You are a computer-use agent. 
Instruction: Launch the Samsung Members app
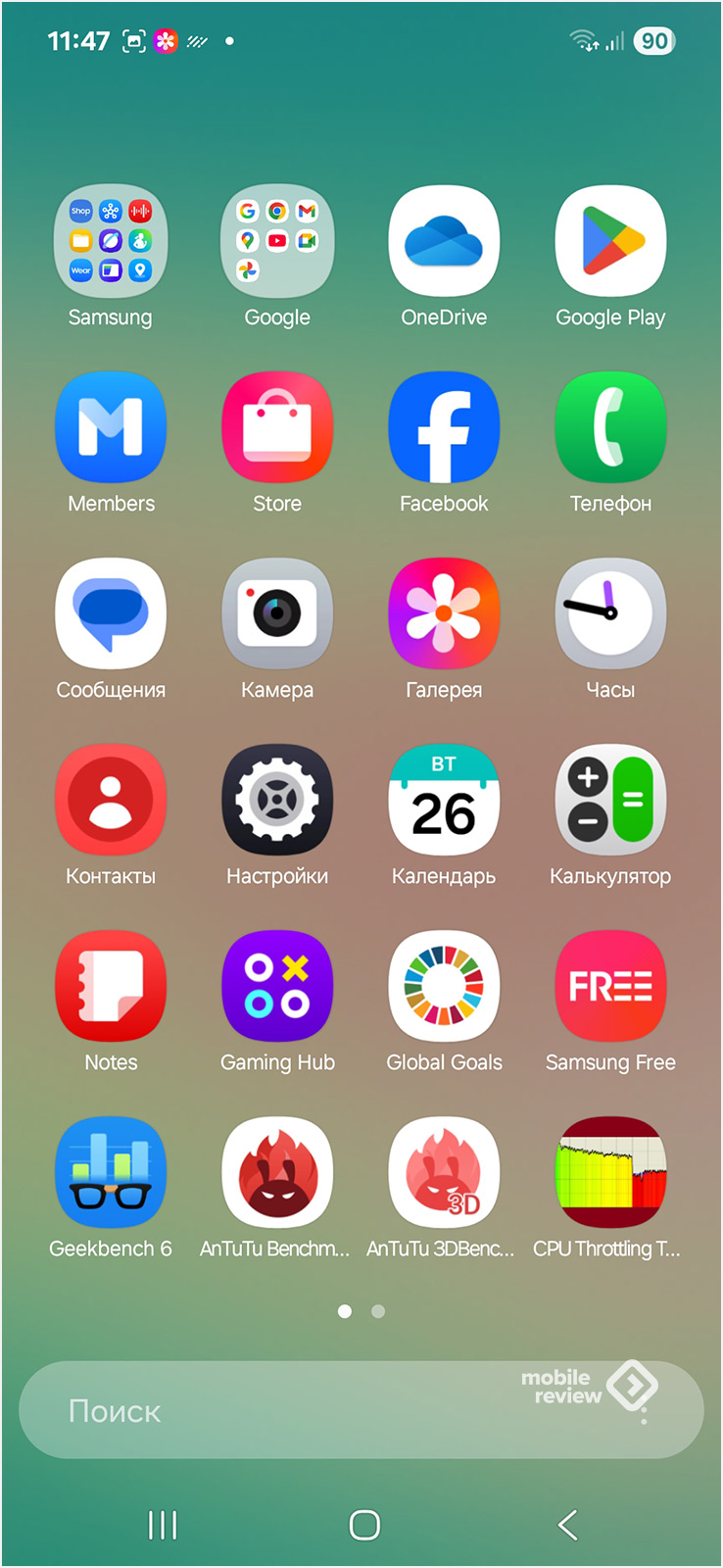[111, 427]
